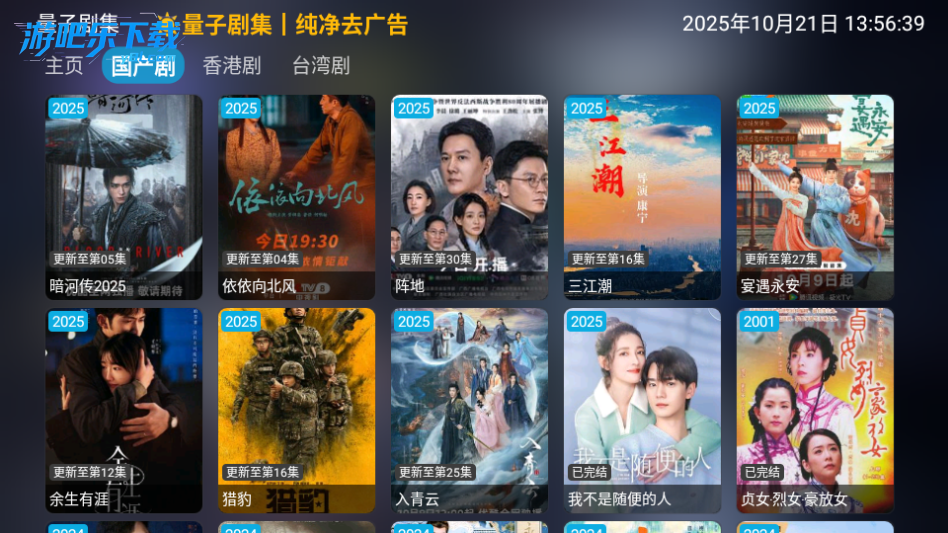Open the drama 余生有涯

pos(124,410)
